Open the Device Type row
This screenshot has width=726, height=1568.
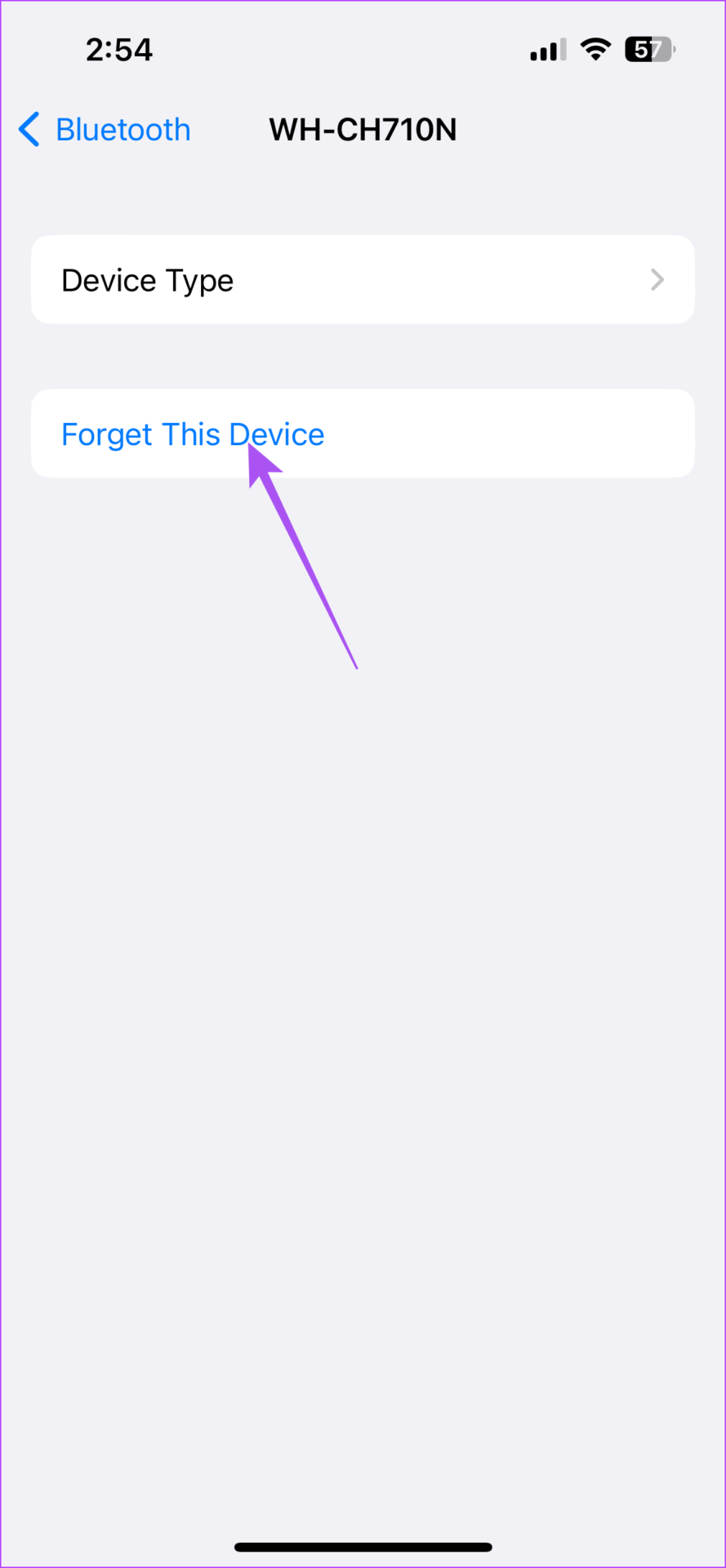[363, 280]
